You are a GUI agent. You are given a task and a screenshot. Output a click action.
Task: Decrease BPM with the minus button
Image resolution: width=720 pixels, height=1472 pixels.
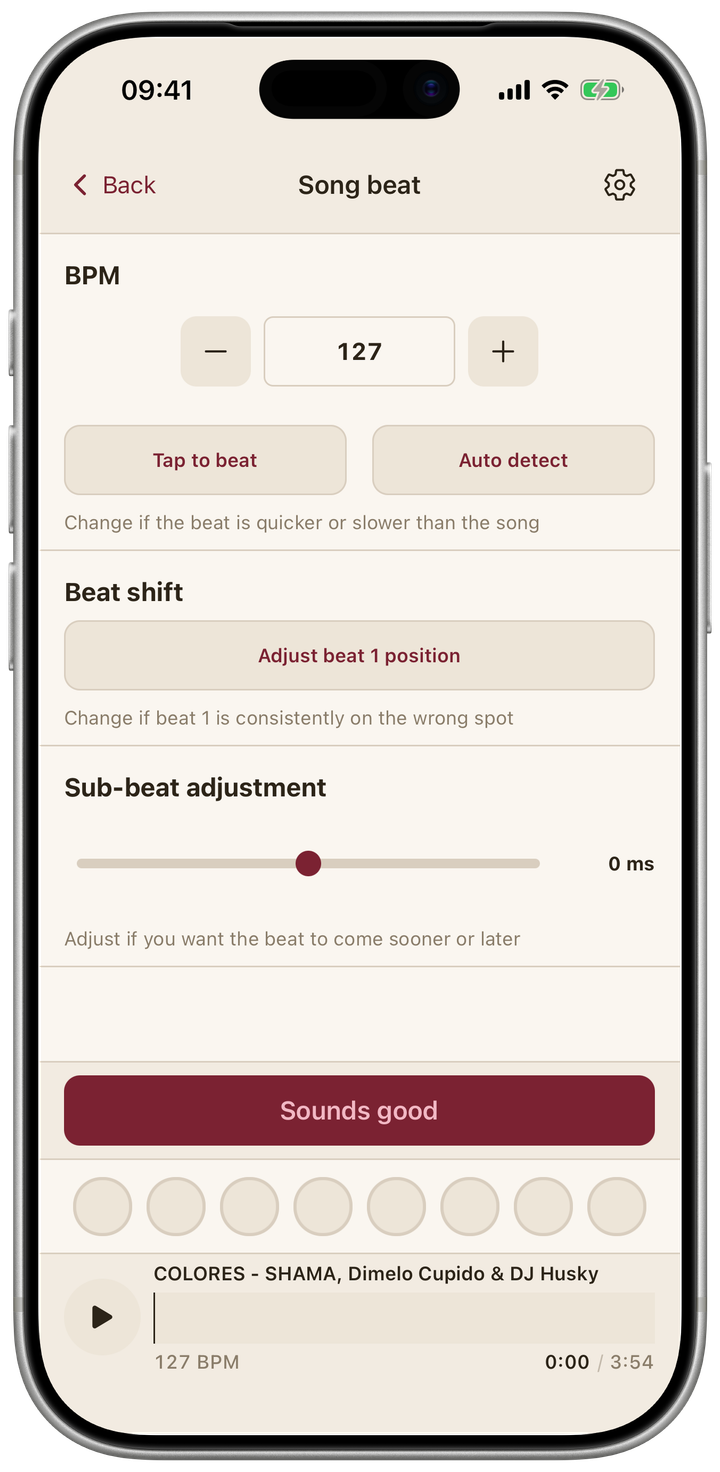[x=215, y=351]
